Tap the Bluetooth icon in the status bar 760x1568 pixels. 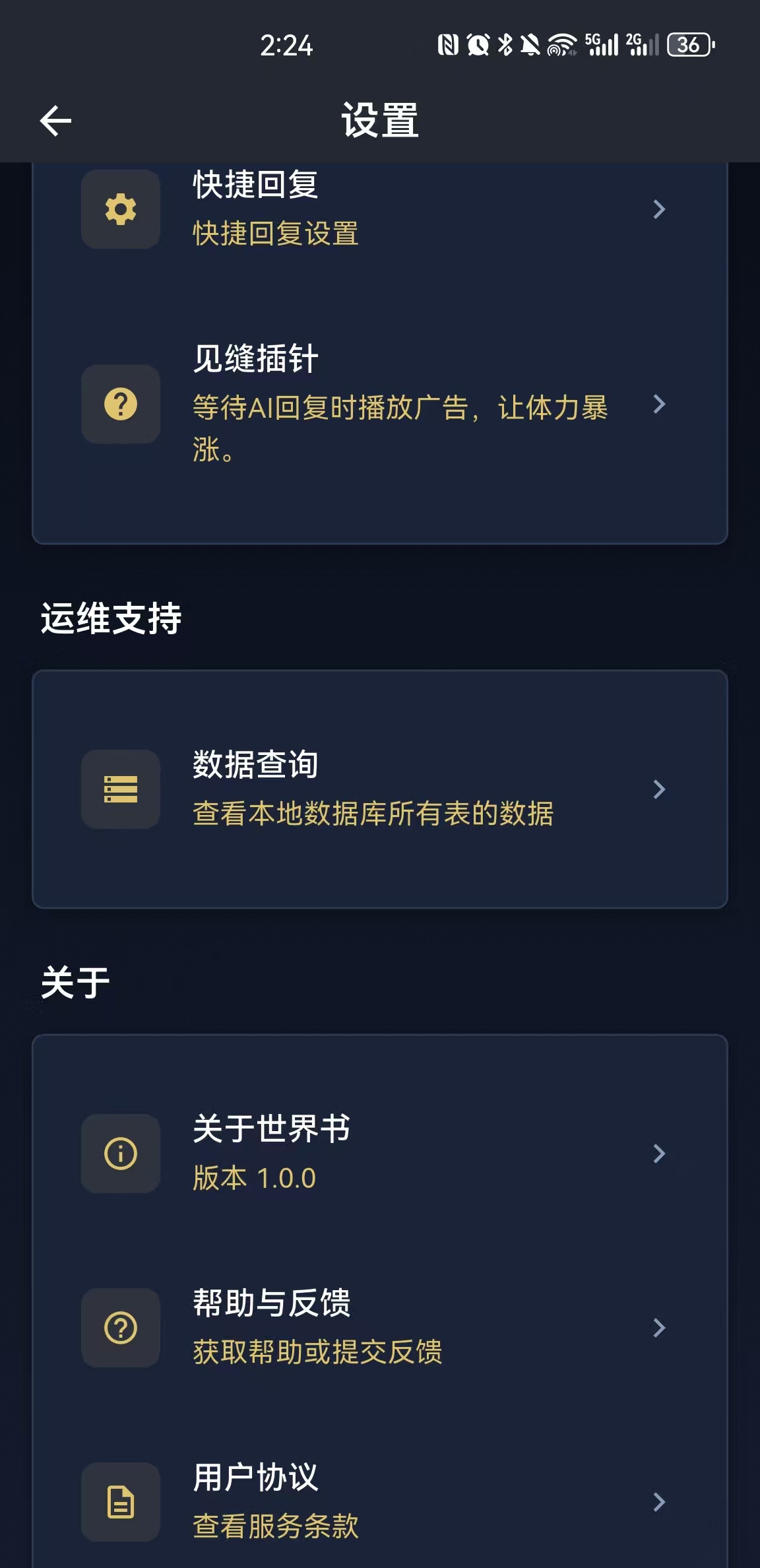click(504, 45)
